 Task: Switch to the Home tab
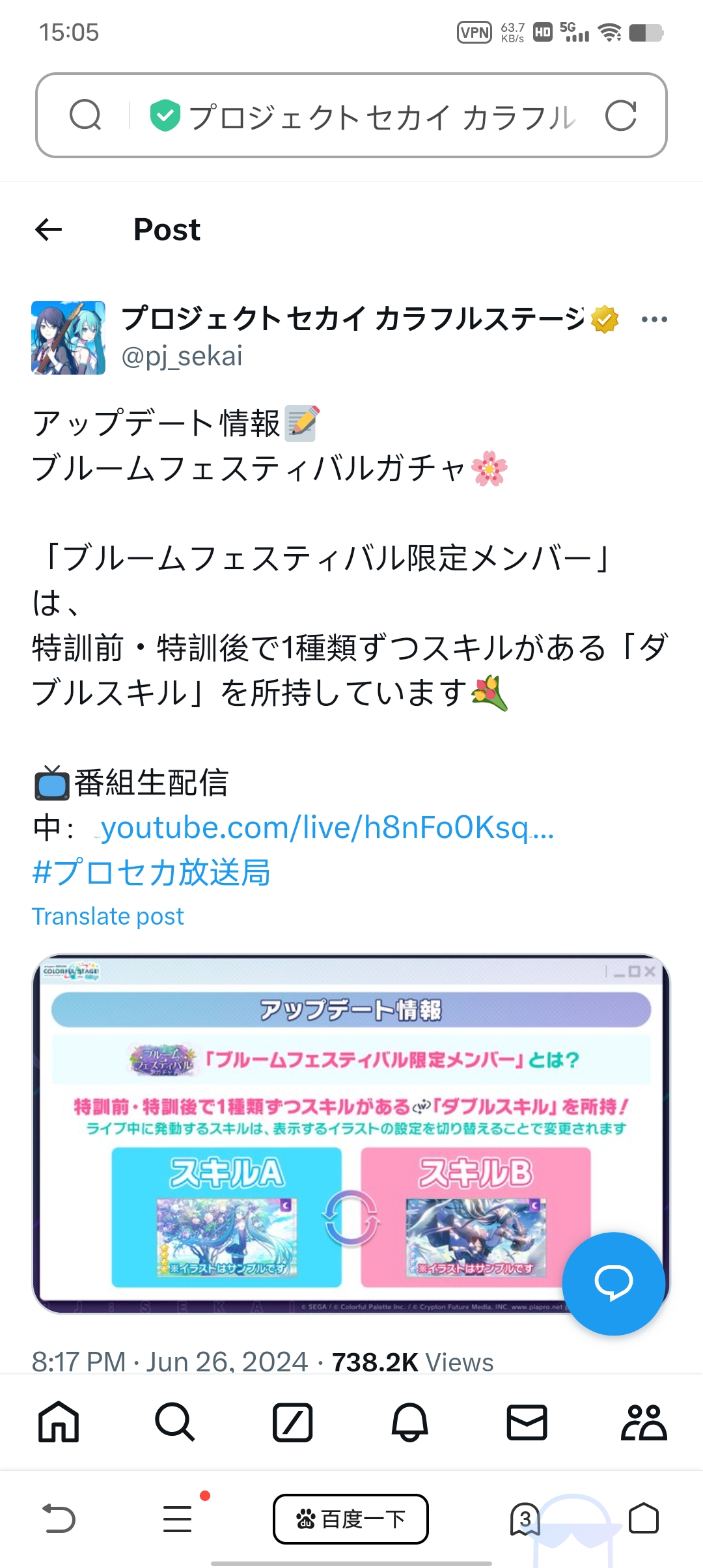coord(59,1421)
